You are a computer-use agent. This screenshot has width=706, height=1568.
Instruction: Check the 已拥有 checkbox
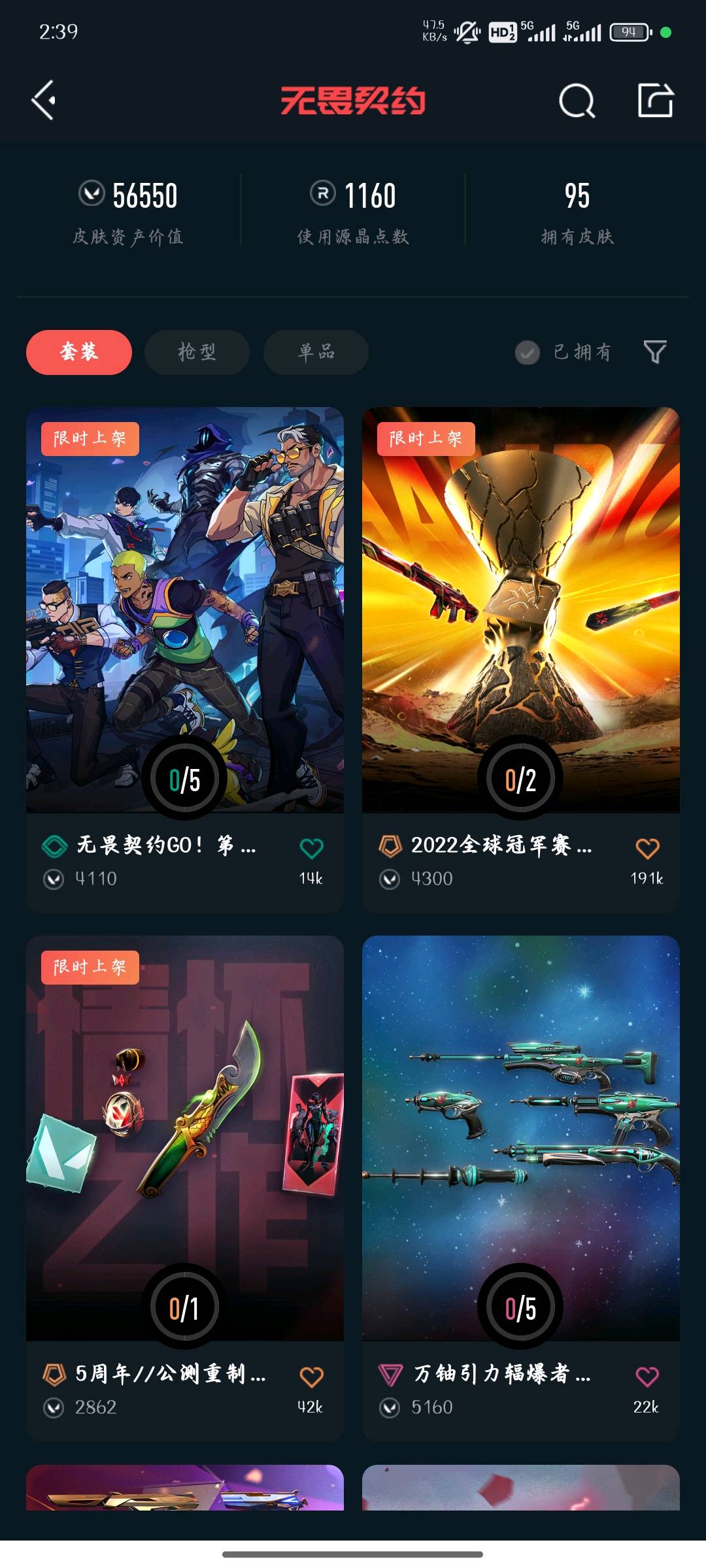point(528,353)
